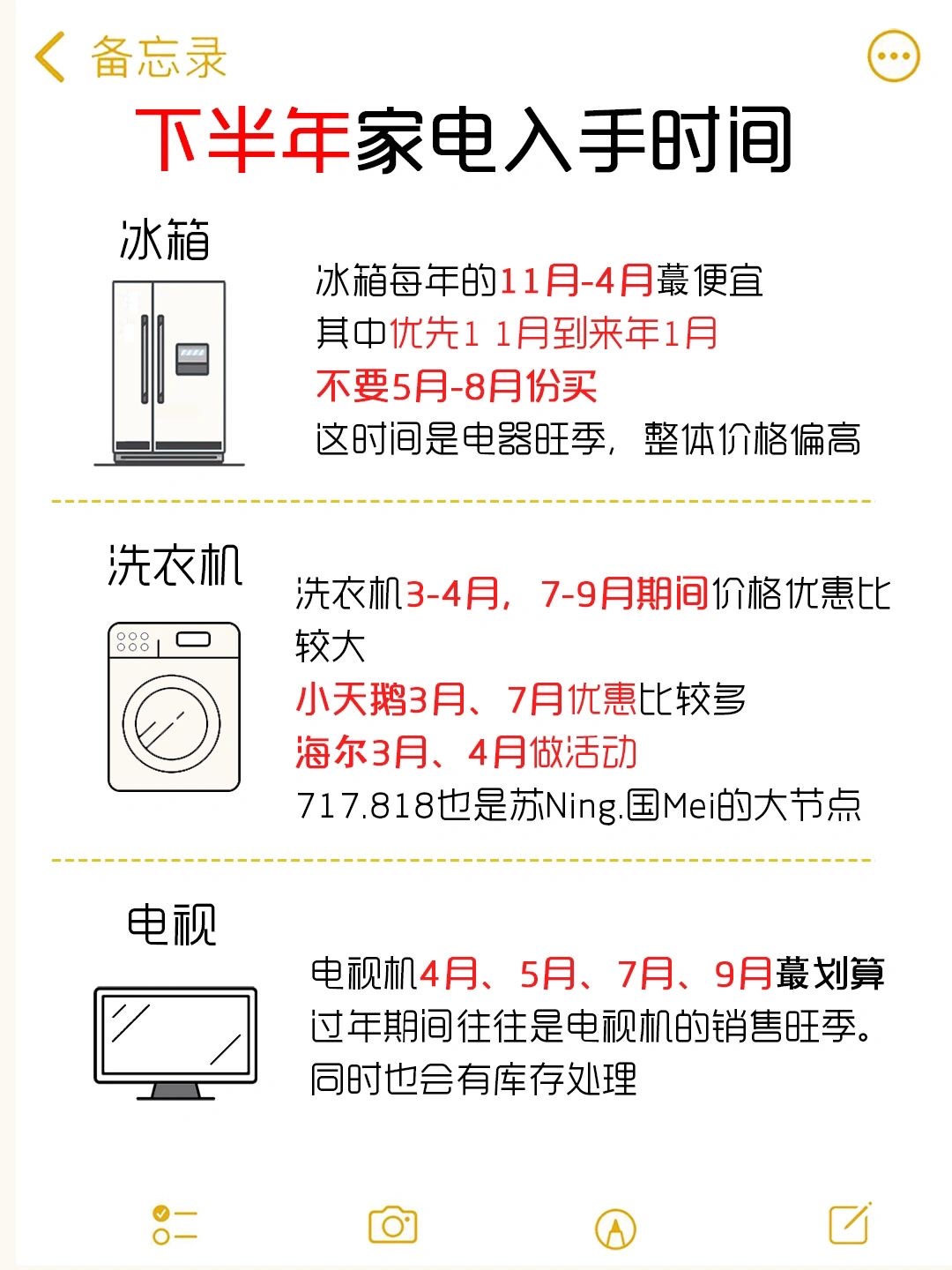Tap the unchecked circle of the list icon
This screenshot has width=952, height=1270.
point(160,1236)
